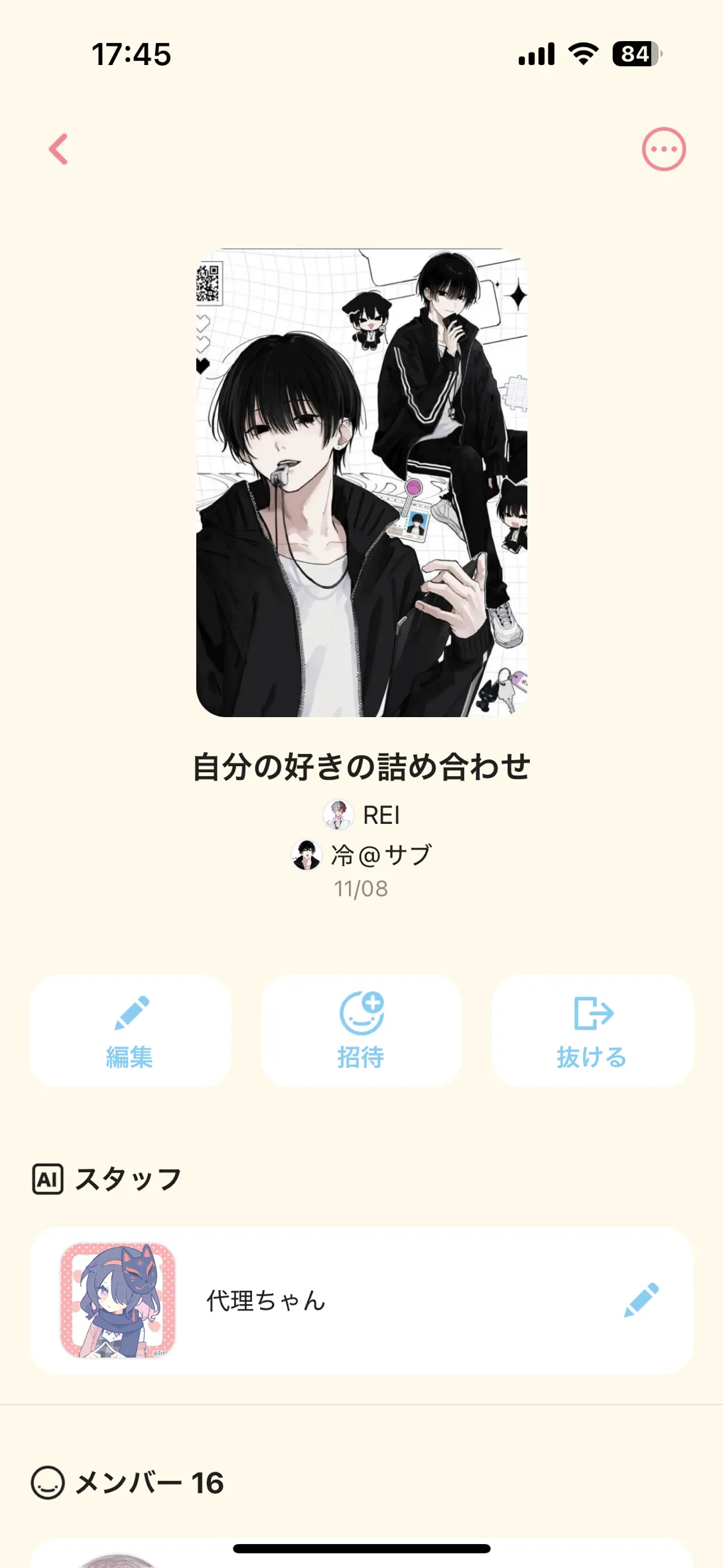723x1568 pixels.
Task: Go back using the pink arrow
Action: coord(59,149)
